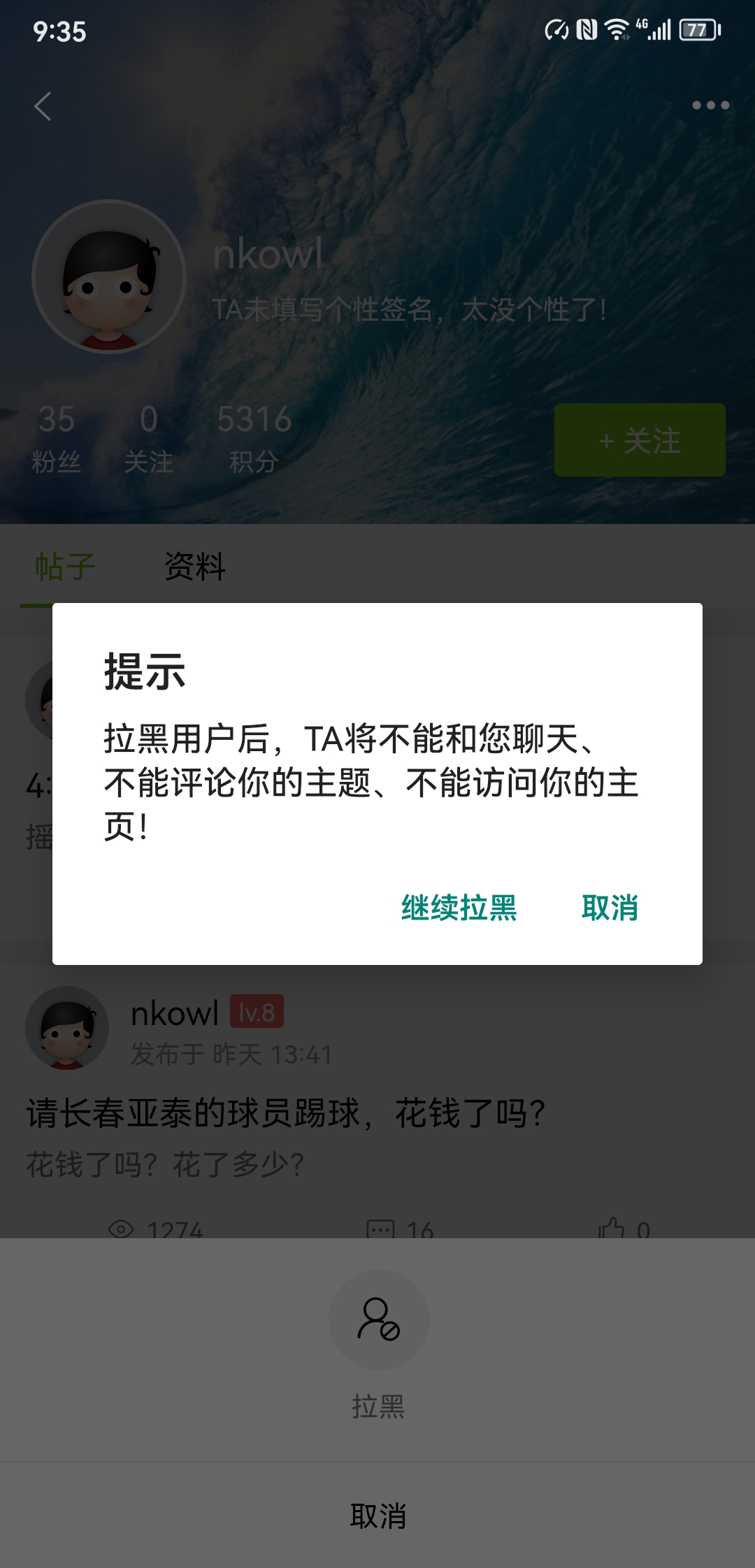Tap the 拉黑 (block user) icon

pos(379,1321)
